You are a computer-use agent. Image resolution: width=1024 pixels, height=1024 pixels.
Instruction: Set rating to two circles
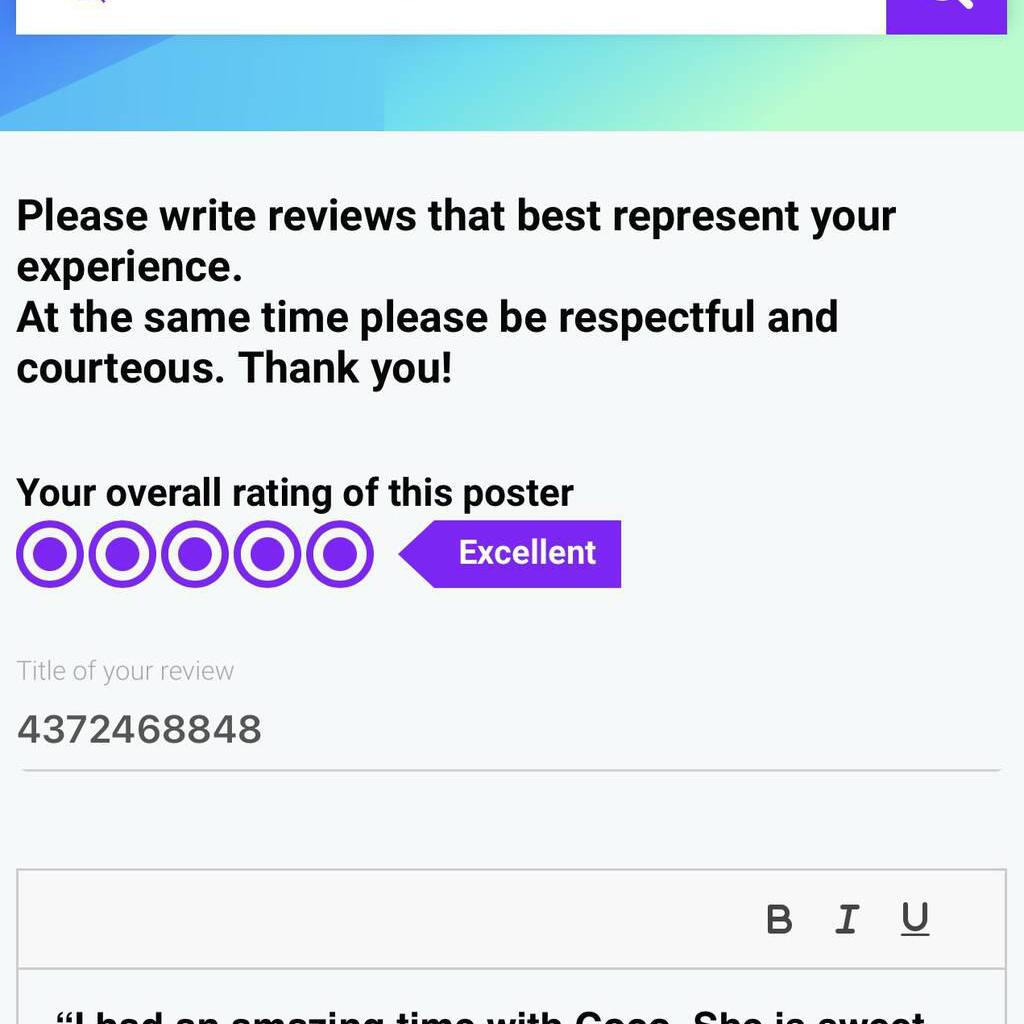pos(122,553)
